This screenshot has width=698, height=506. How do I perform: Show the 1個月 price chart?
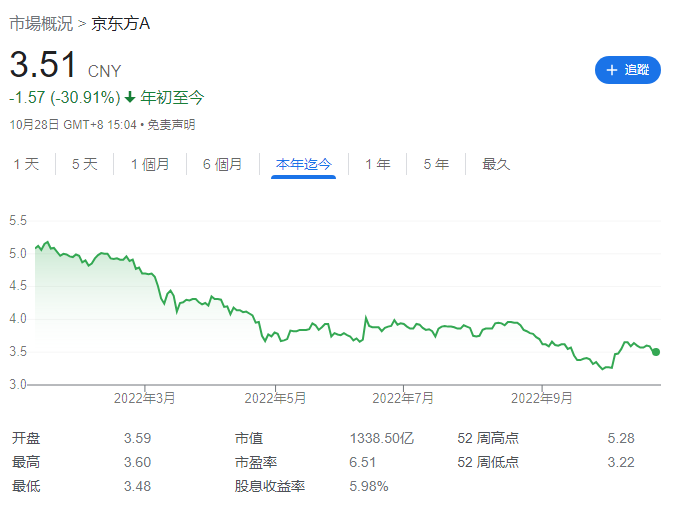(x=150, y=164)
